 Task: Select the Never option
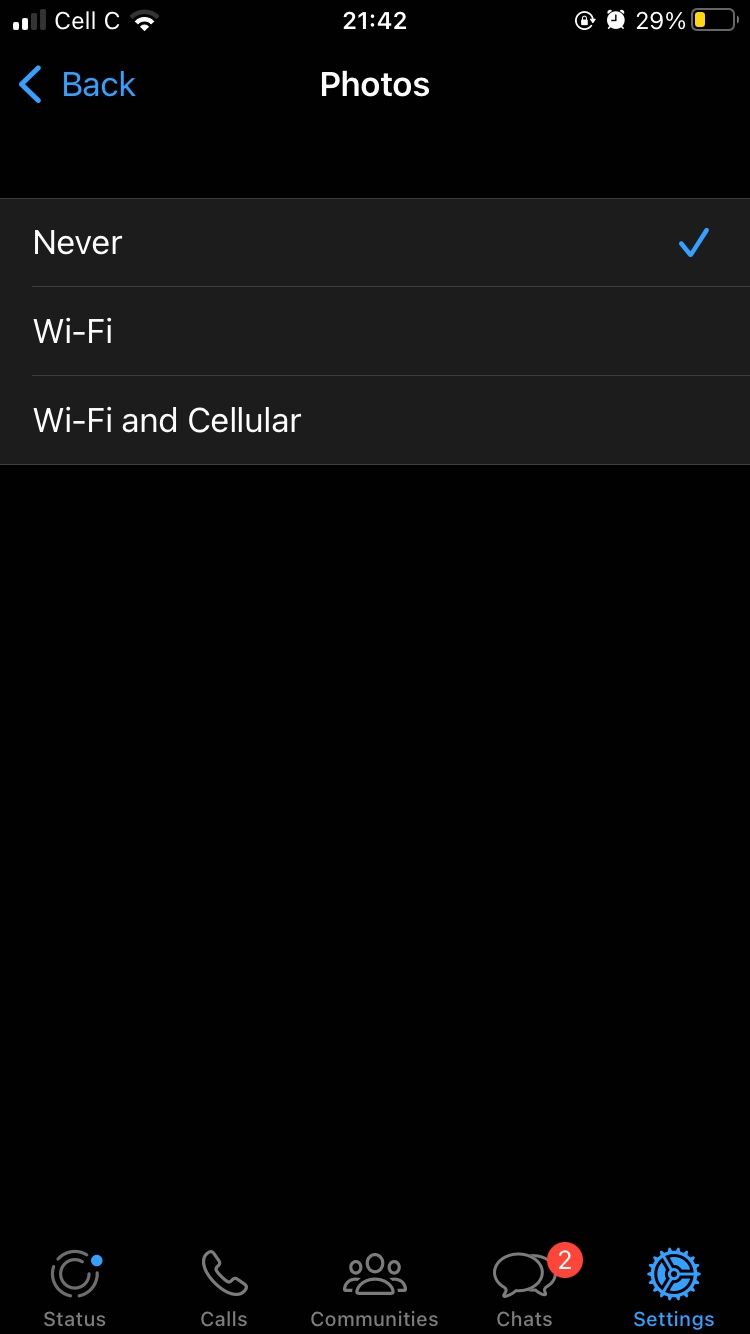point(374,243)
